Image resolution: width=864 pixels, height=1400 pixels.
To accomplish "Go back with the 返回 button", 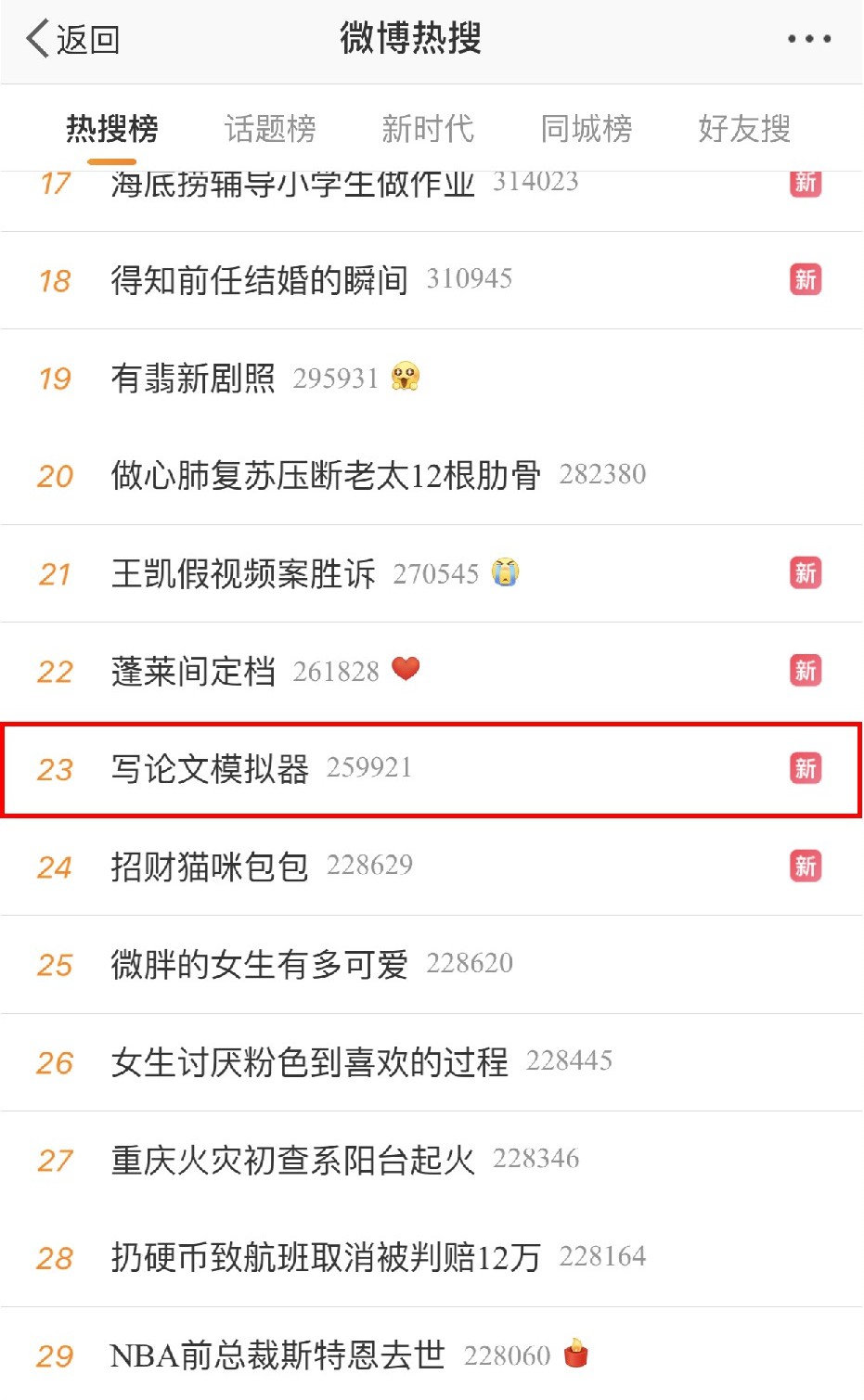I will click(x=73, y=40).
